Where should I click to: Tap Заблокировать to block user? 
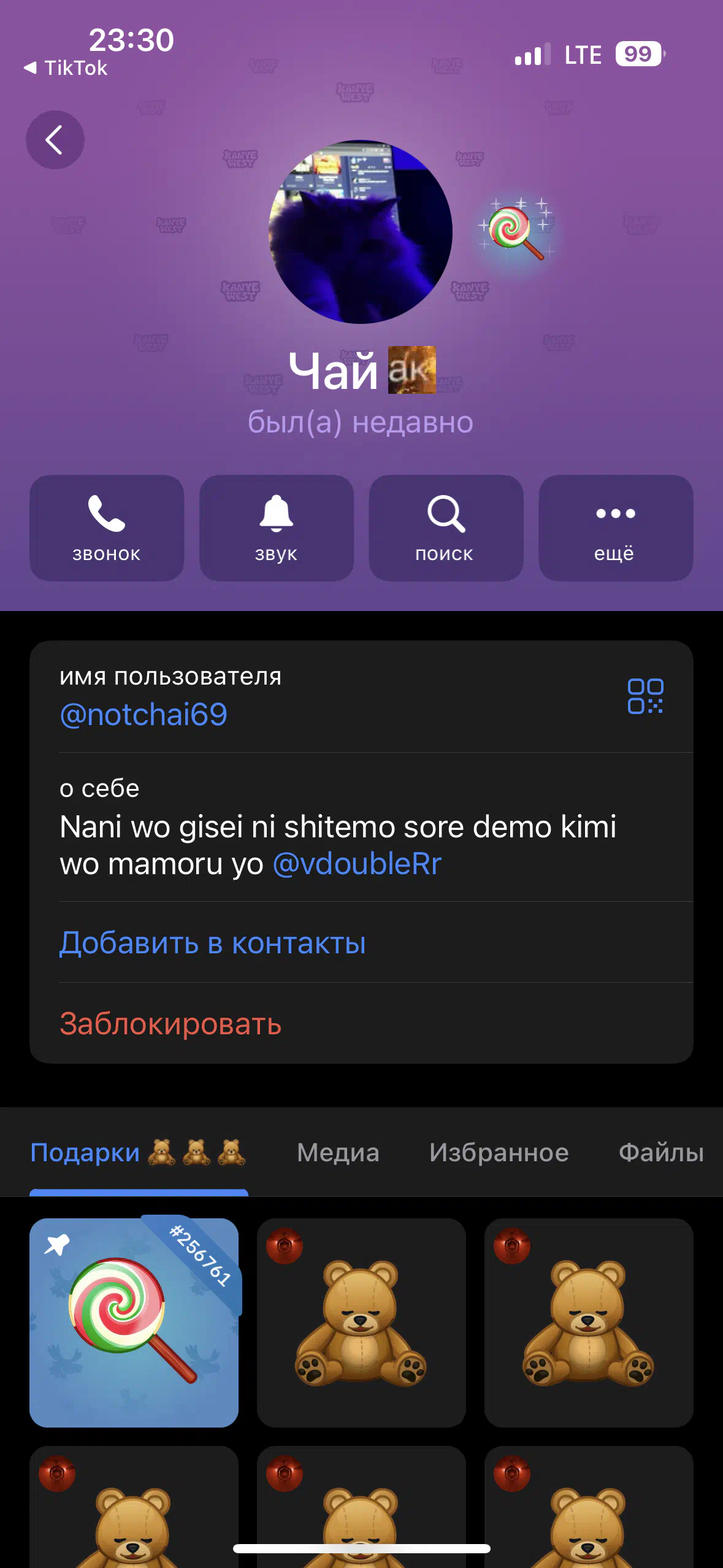point(170,1024)
